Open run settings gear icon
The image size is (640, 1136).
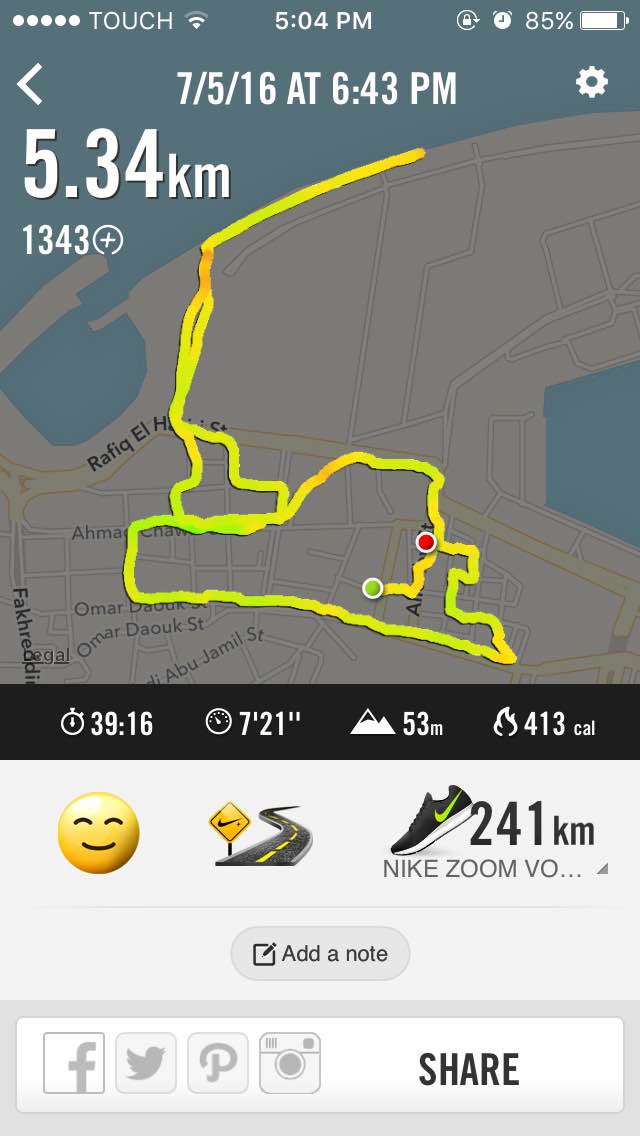pos(591,83)
